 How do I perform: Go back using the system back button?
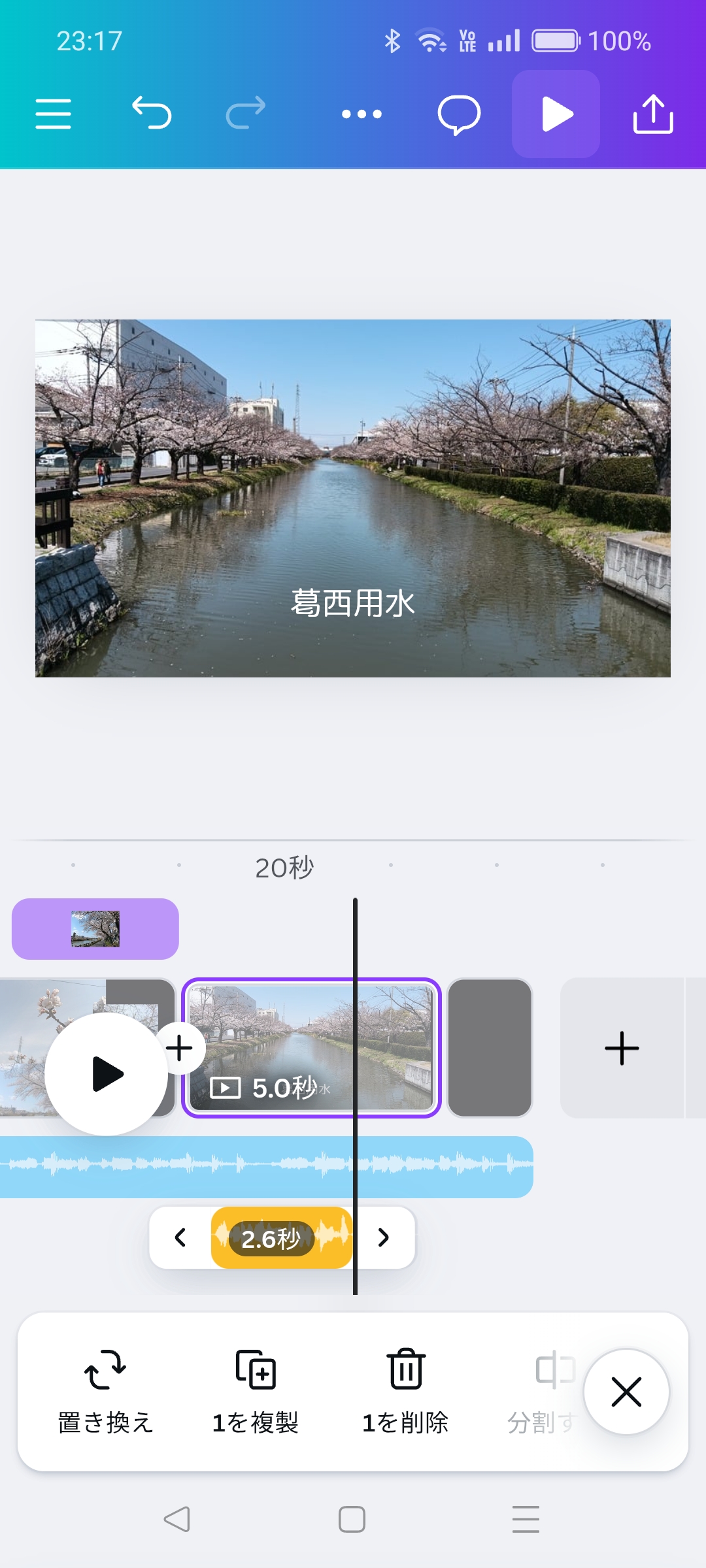point(177,1519)
